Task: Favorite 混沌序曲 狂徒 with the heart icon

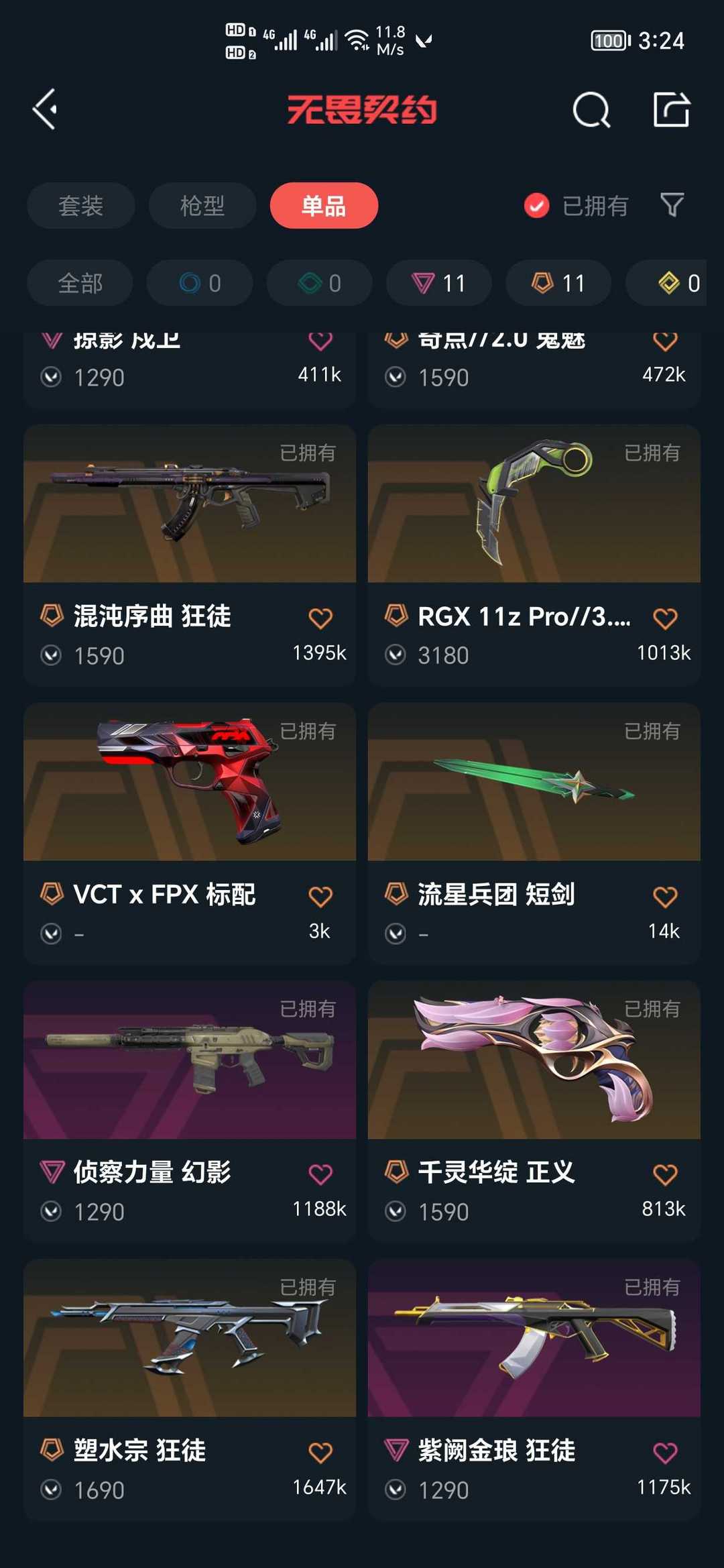Action: pos(320,618)
